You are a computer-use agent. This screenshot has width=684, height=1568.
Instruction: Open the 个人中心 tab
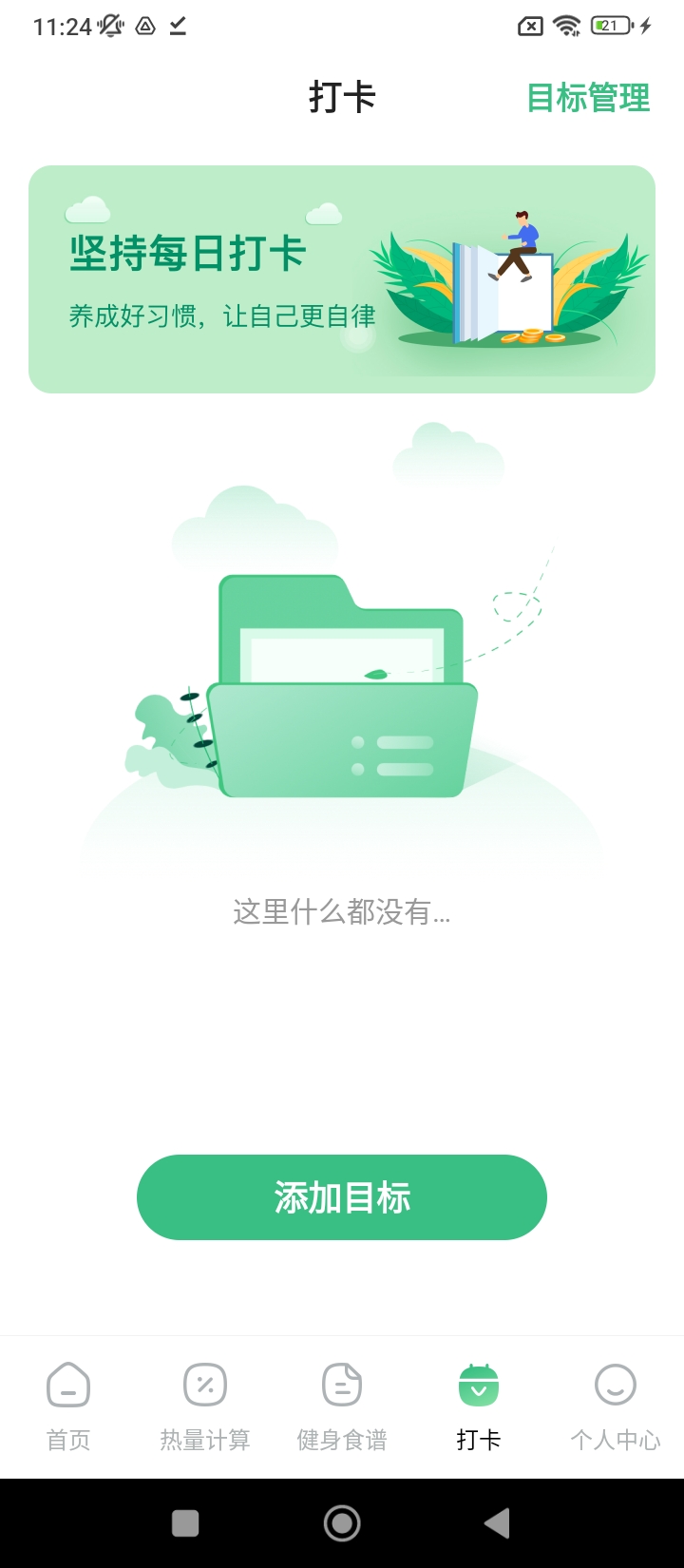615,1406
